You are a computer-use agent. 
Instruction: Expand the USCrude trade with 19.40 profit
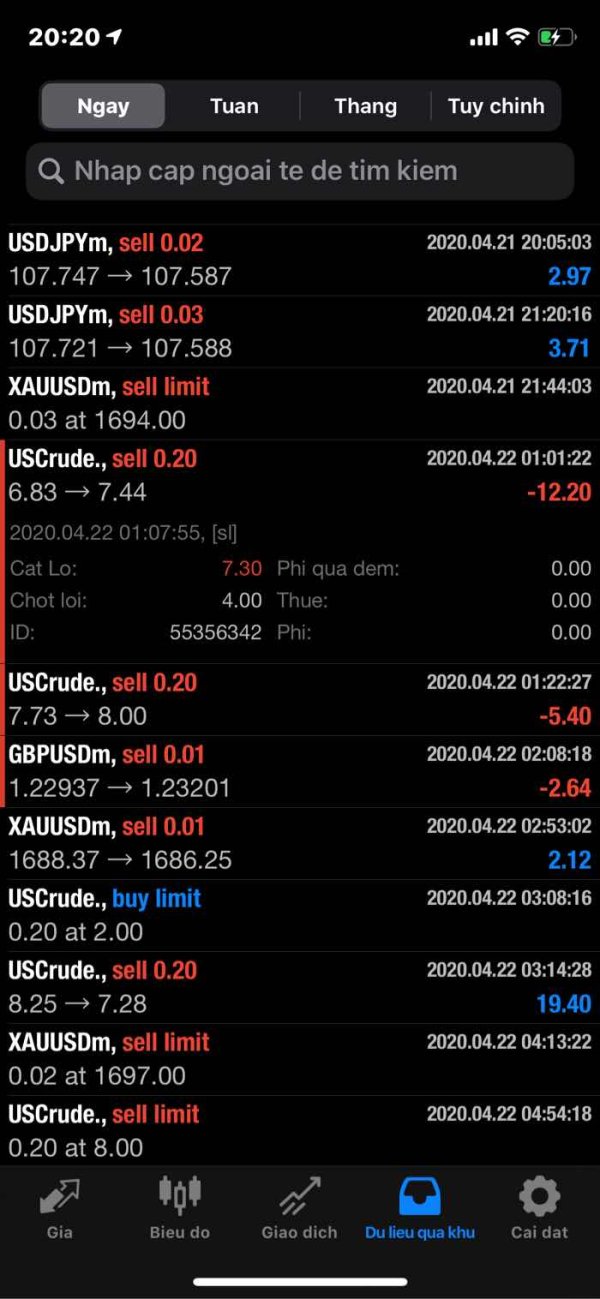pos(300,988)
